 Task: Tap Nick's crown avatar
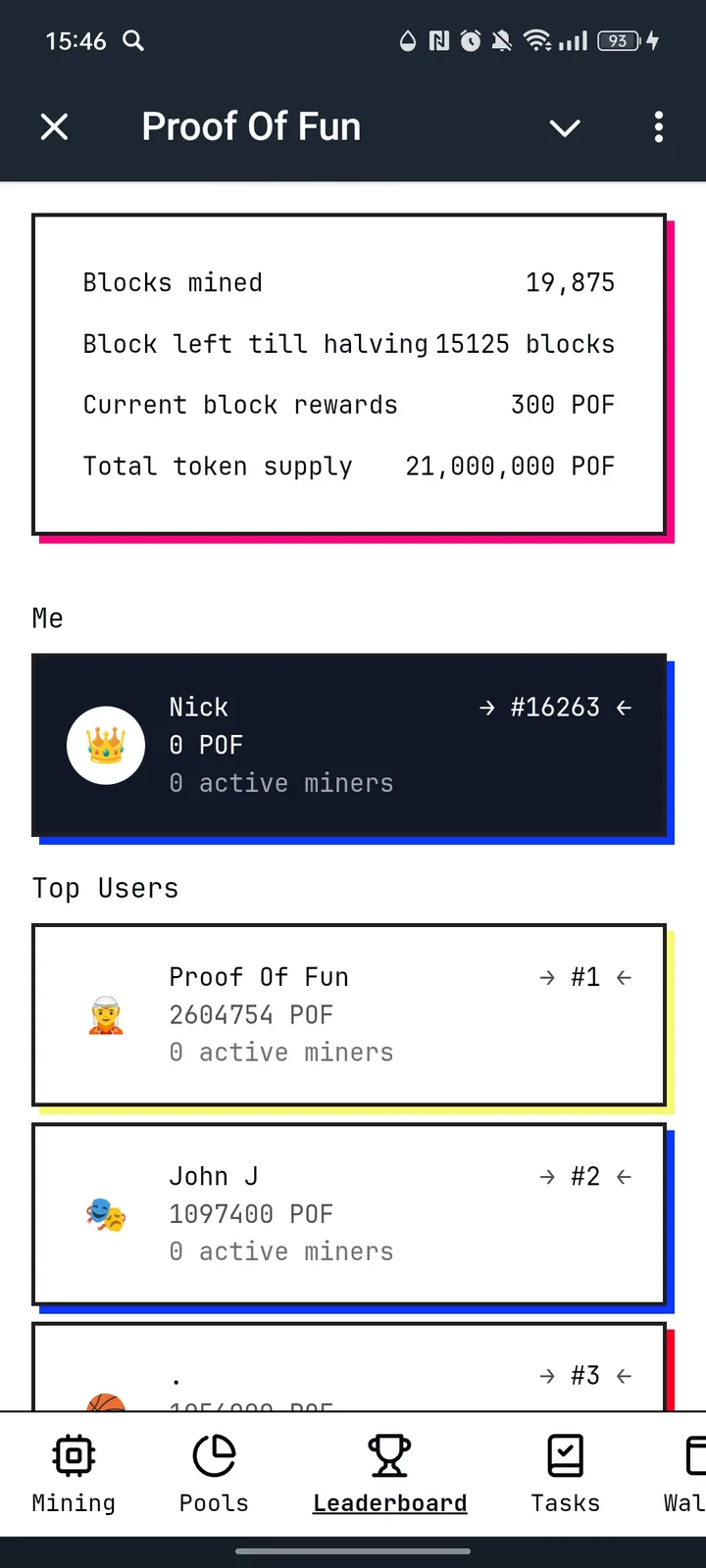106,745
